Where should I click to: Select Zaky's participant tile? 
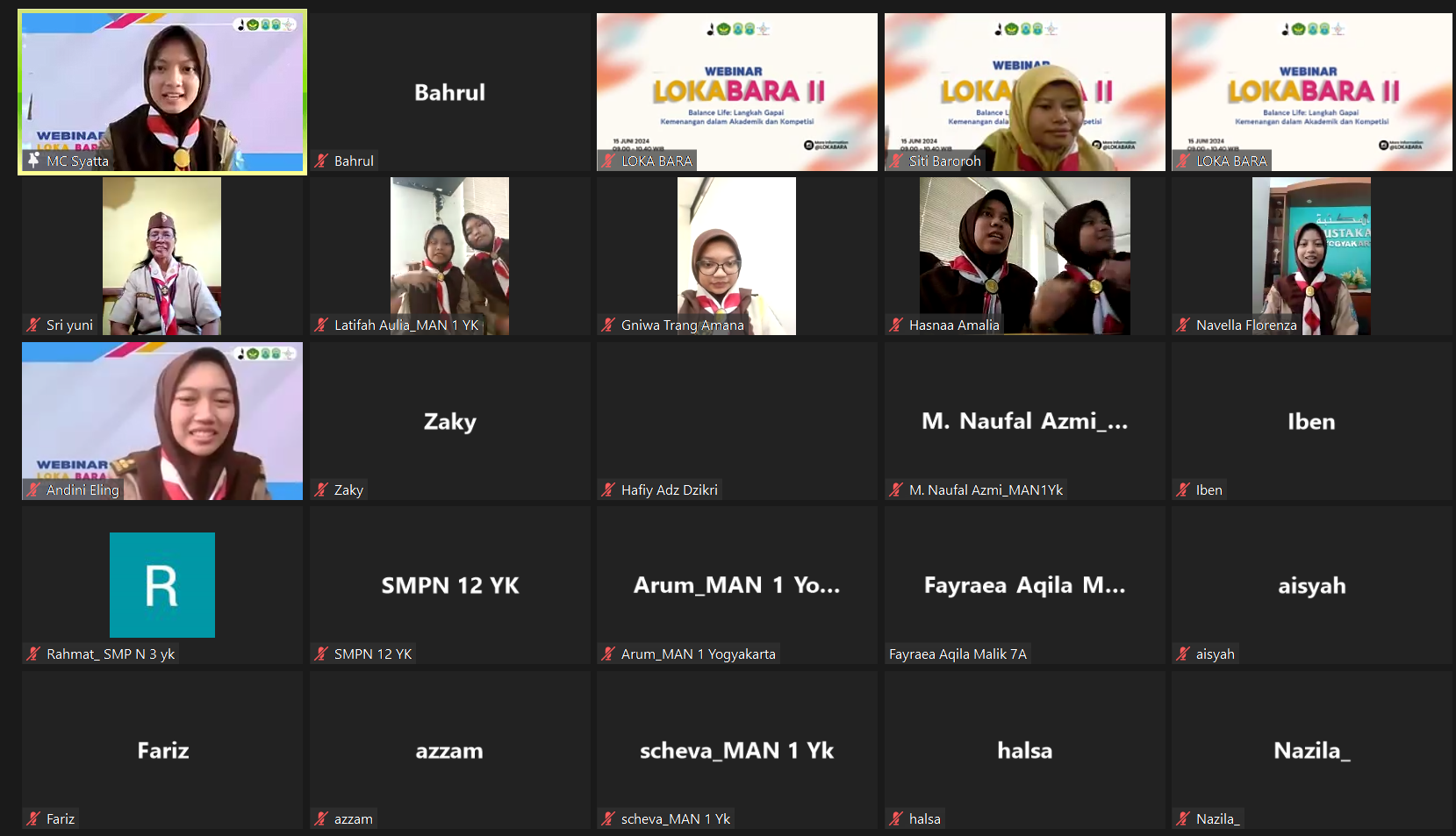pos(449,421)
